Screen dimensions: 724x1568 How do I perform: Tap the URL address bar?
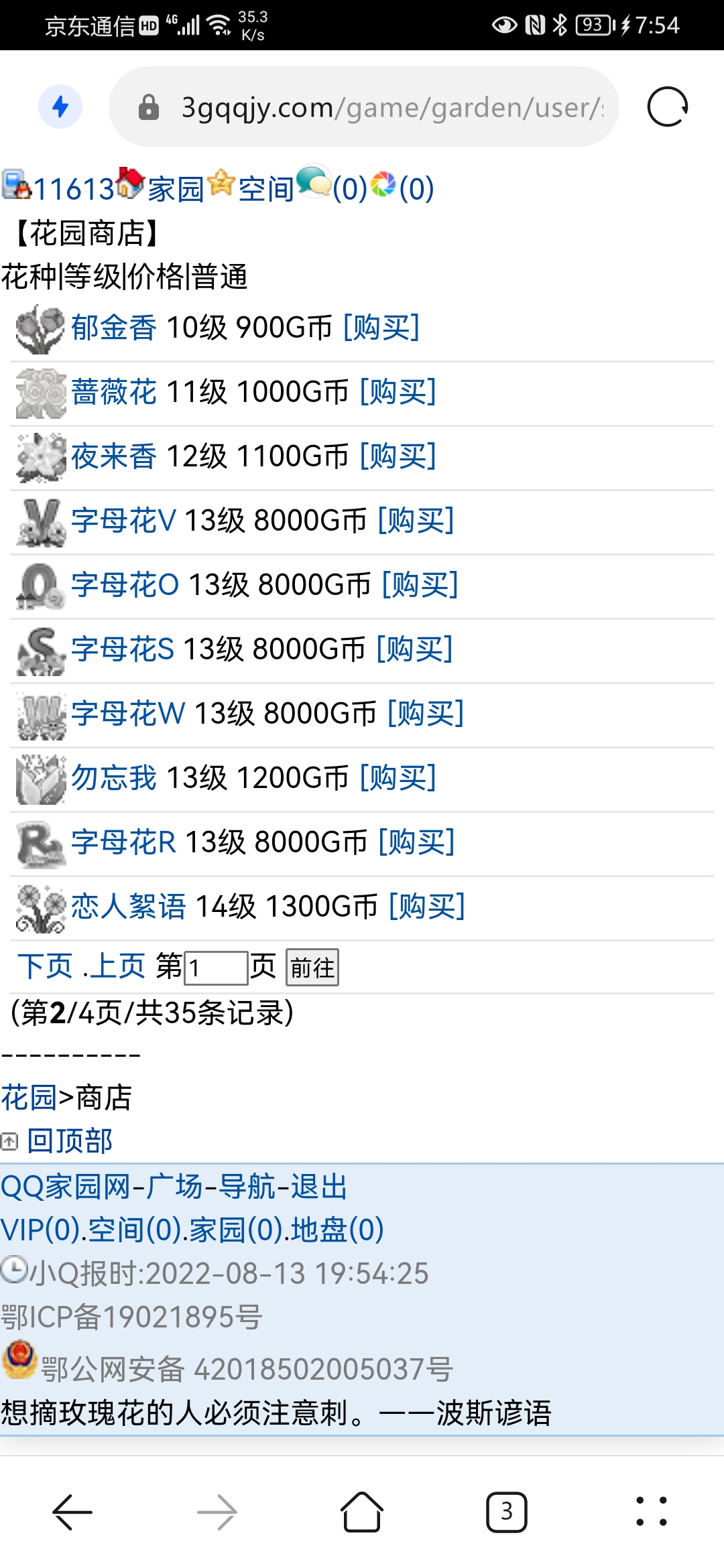375,107
